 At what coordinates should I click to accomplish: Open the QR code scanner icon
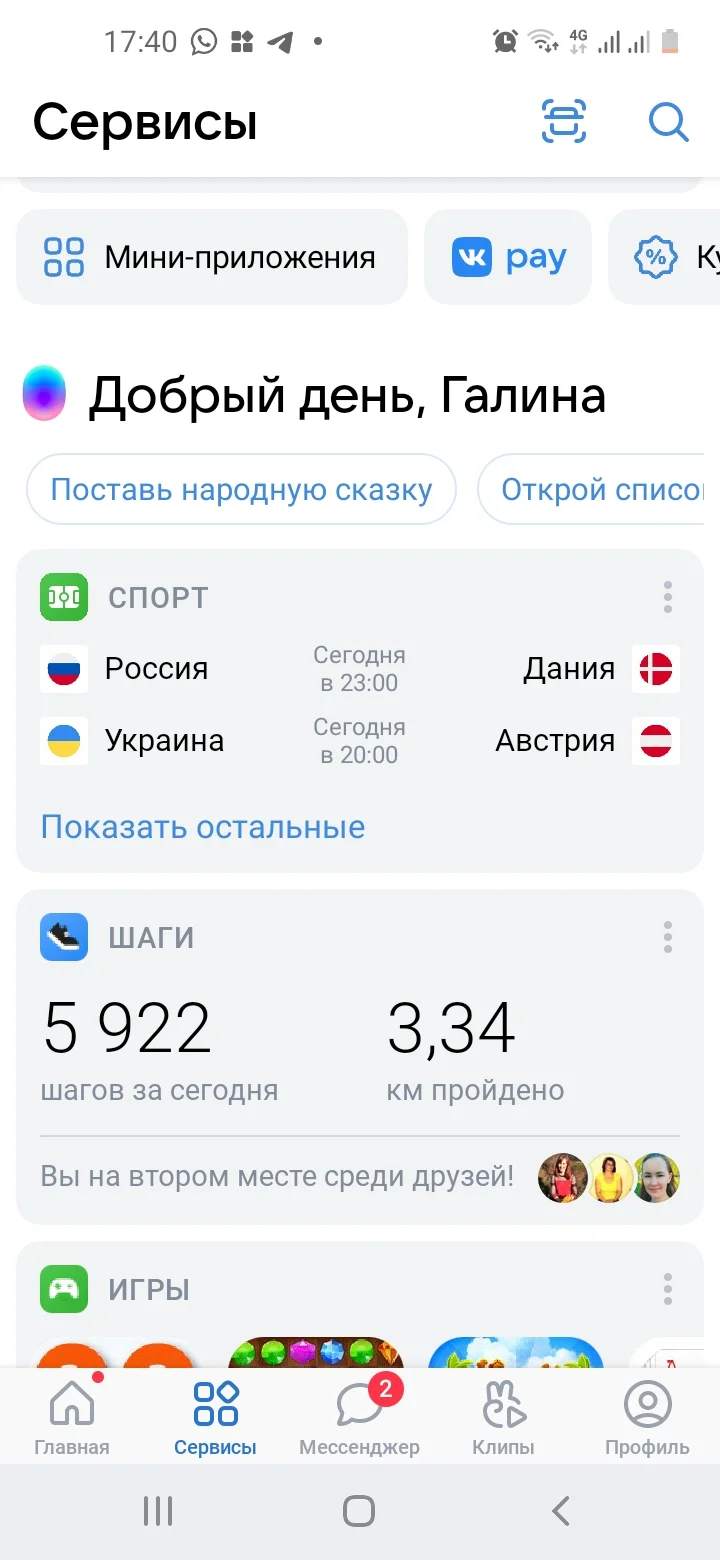tap(563, 121)
